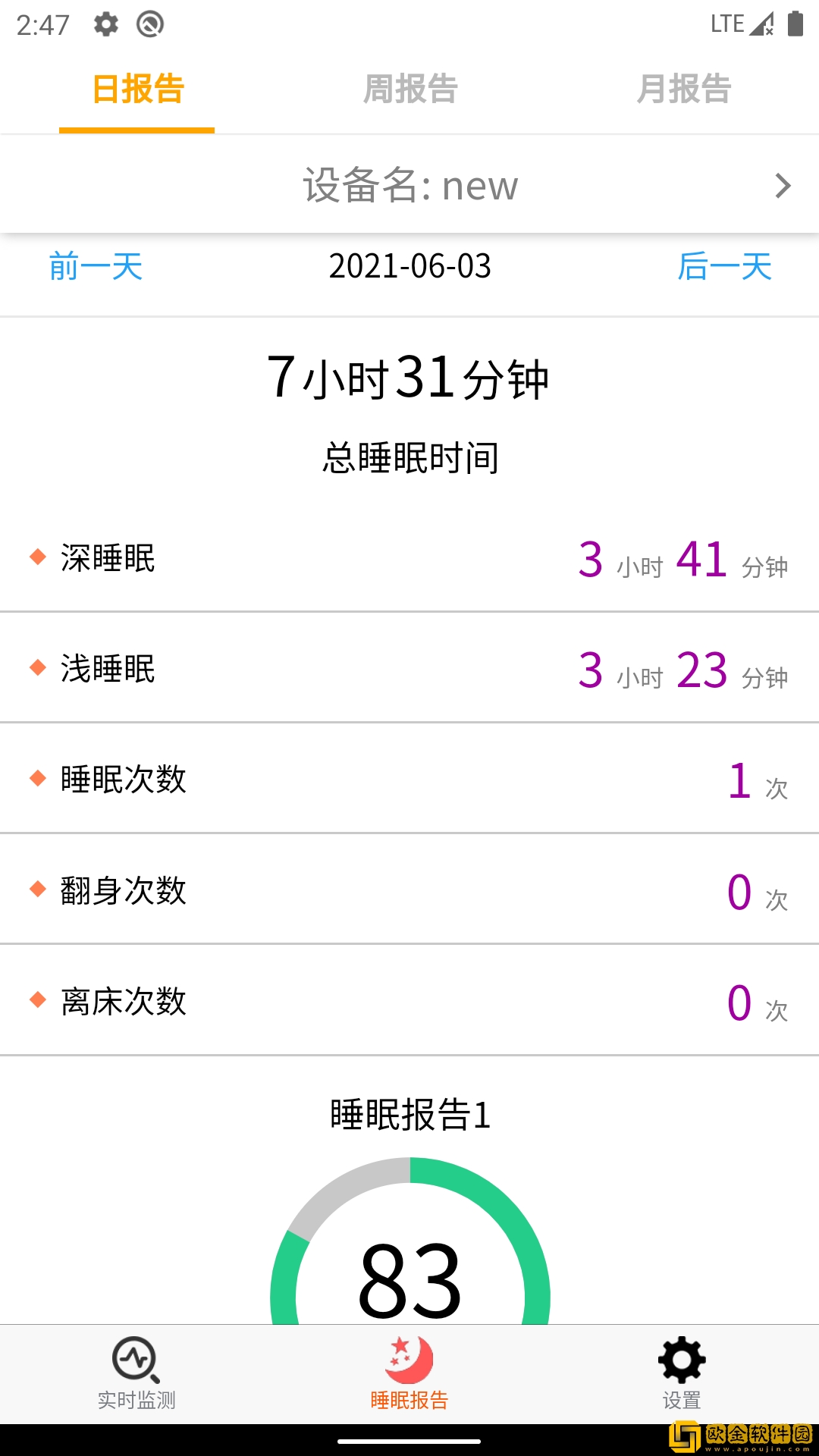Tap the orange diamond beside 睡眠次数

tap(39, 779)
